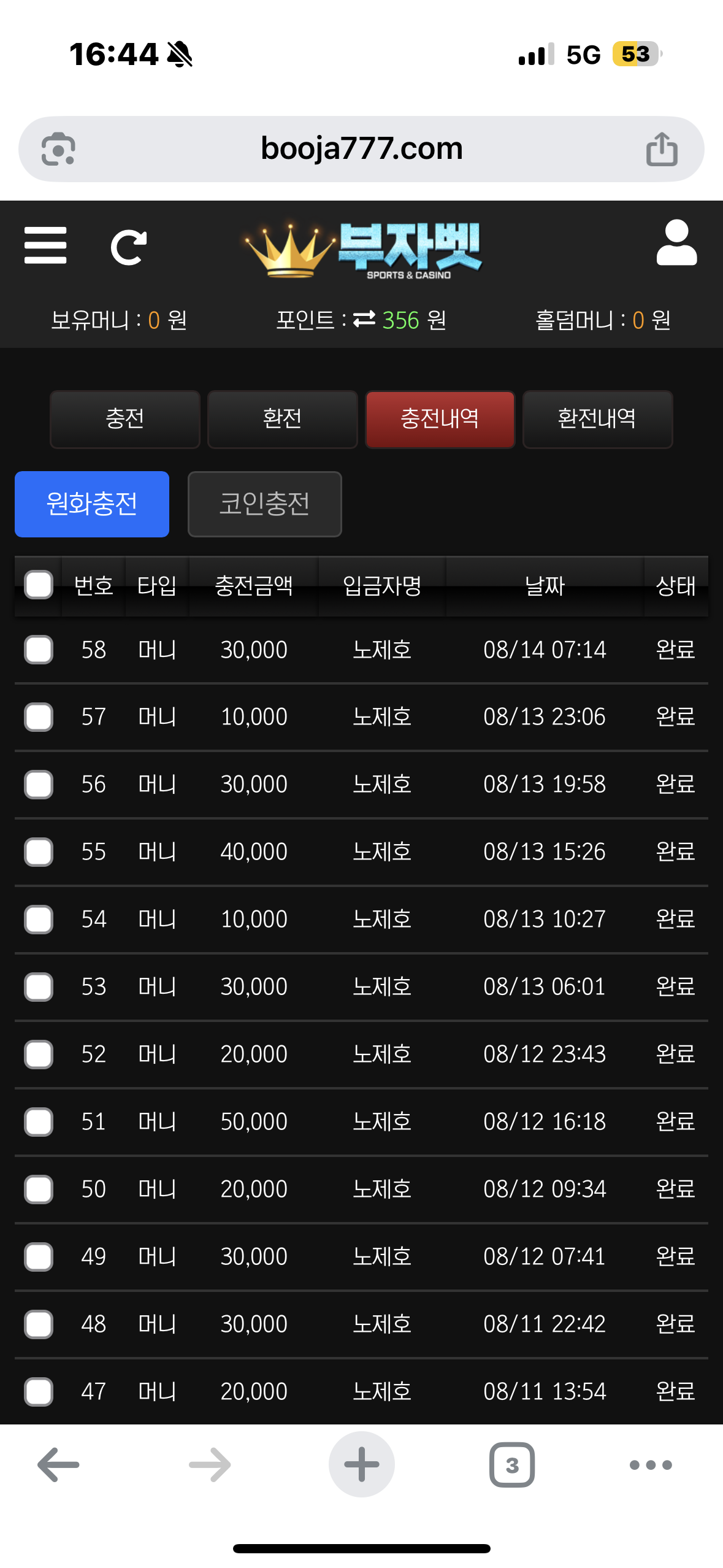Image resolution: width=723 pixels, height=1568 pixels.
Task: Open the tab switcher showing 3 tabs
Action: coord(512,1465)
